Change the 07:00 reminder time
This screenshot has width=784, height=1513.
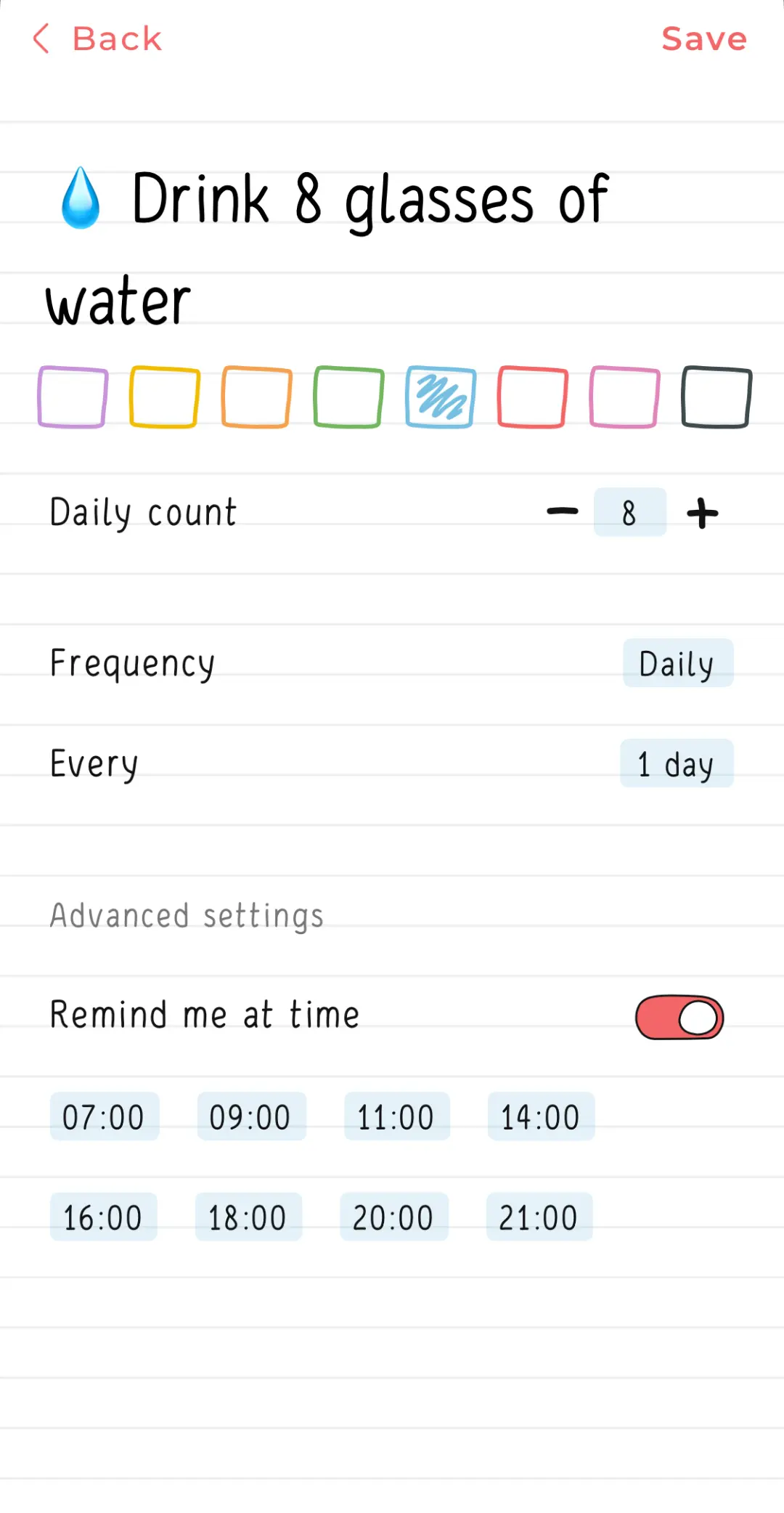click(104, 1117)
